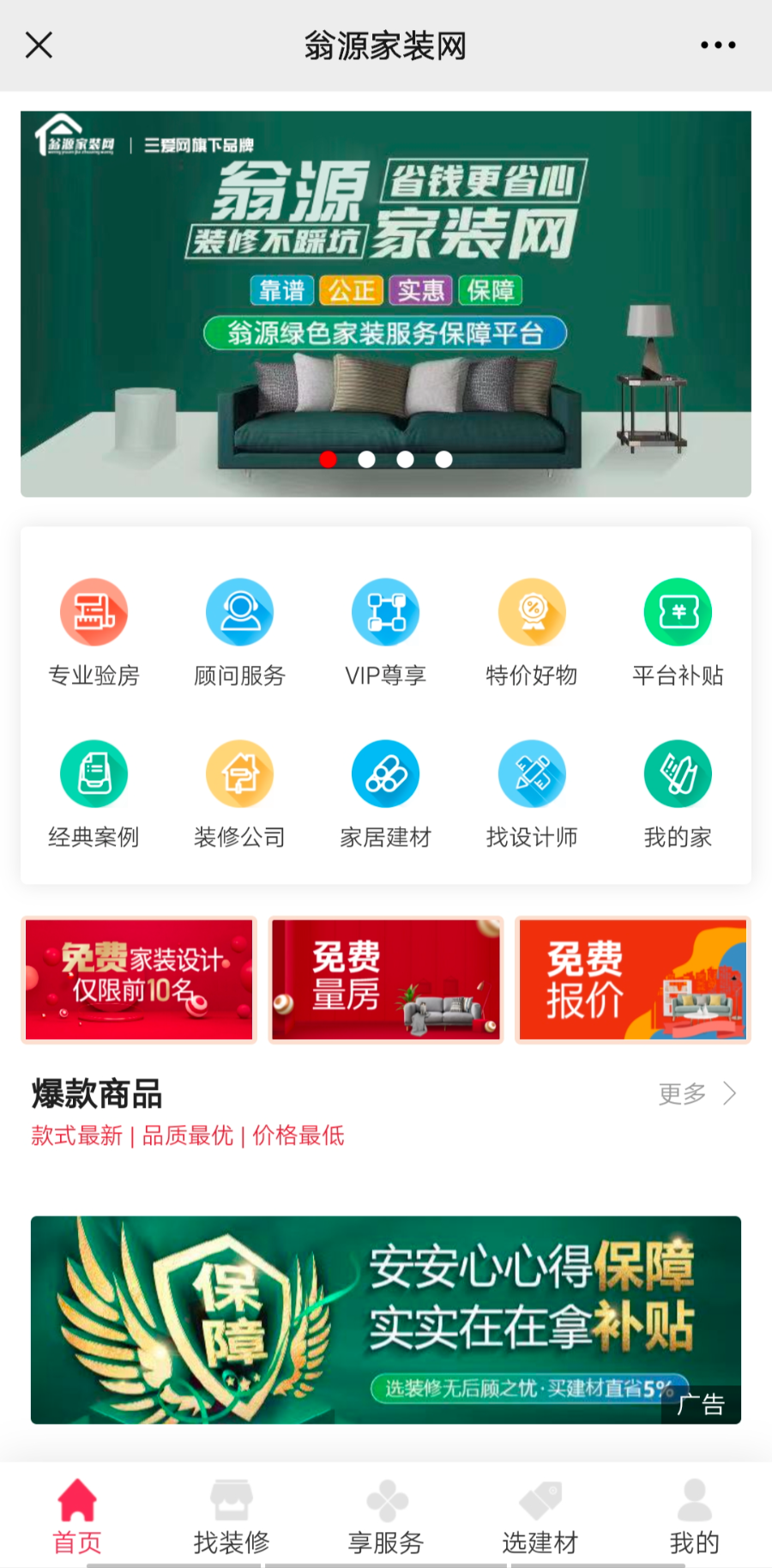772x1568 pixels.
Task: Close the 翁源家装网 page
Action: point(39,45)
